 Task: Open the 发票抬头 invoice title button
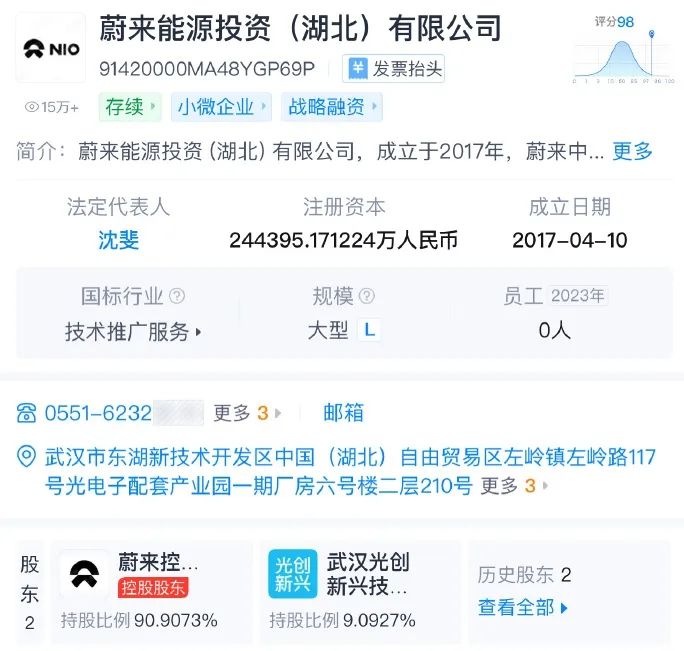coord(394,68)
